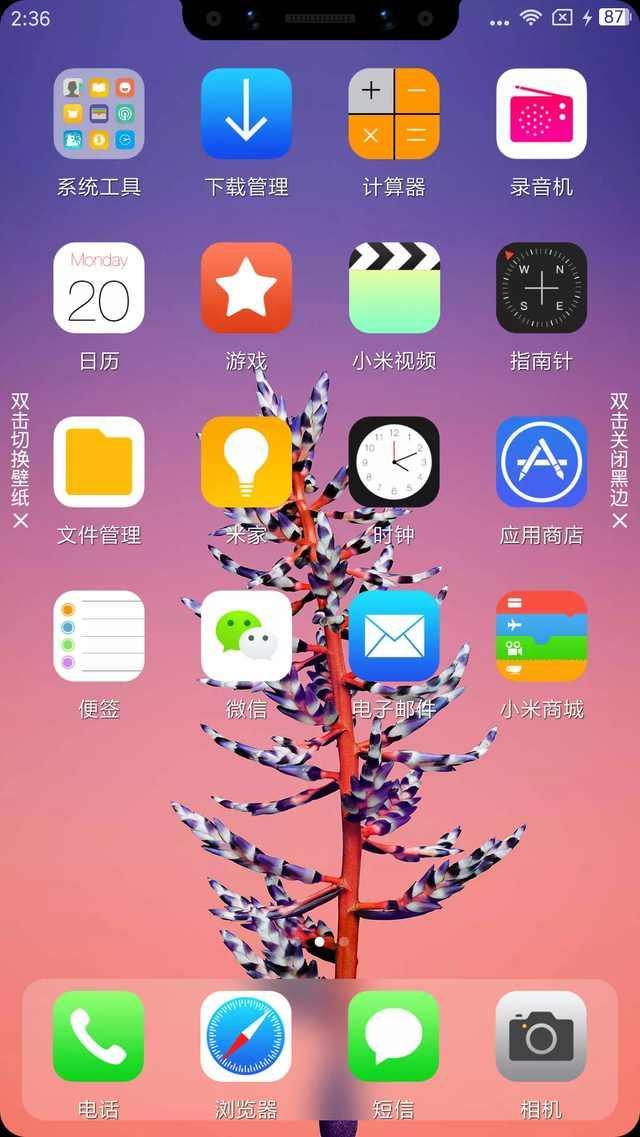Launch the 米家 app
This screenshot has height=1137, width=640.
(246, 462)
